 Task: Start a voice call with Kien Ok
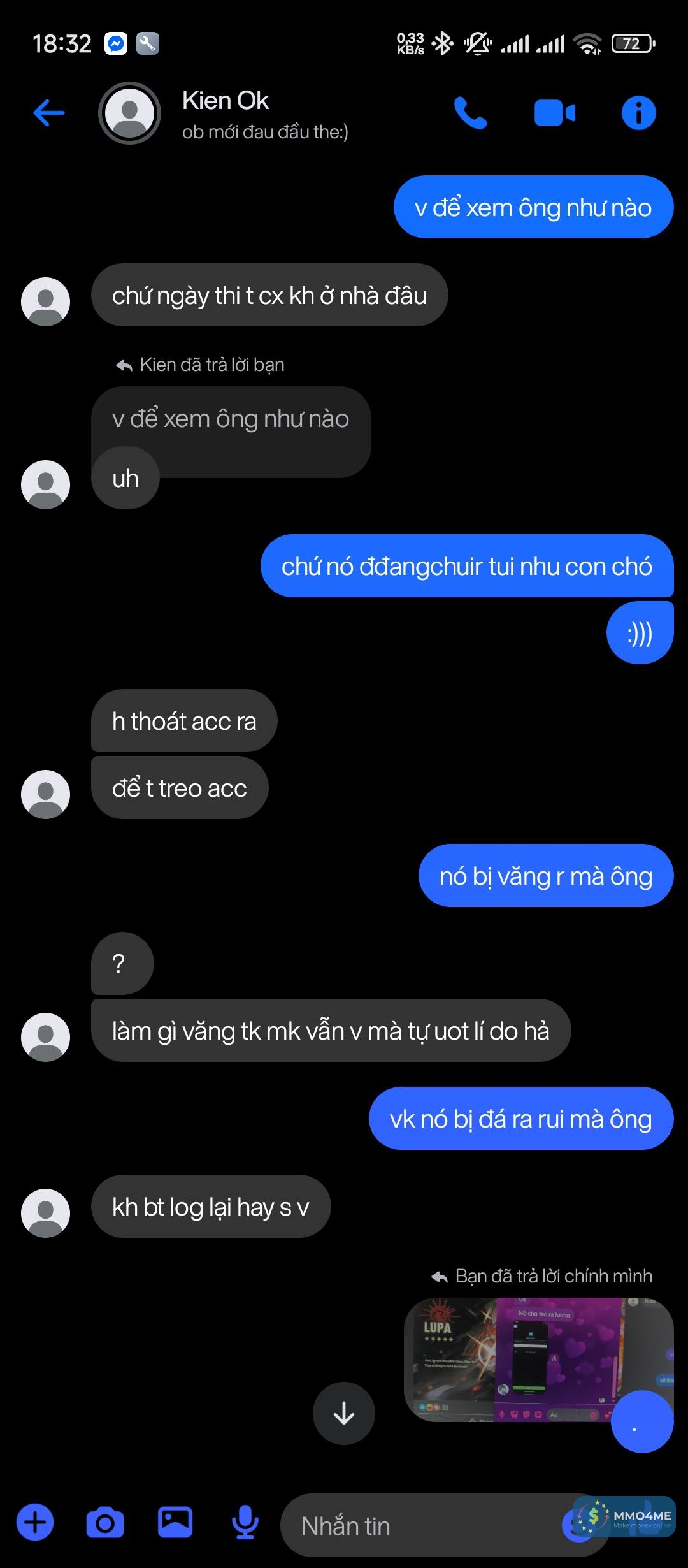(x=470, y=113)
